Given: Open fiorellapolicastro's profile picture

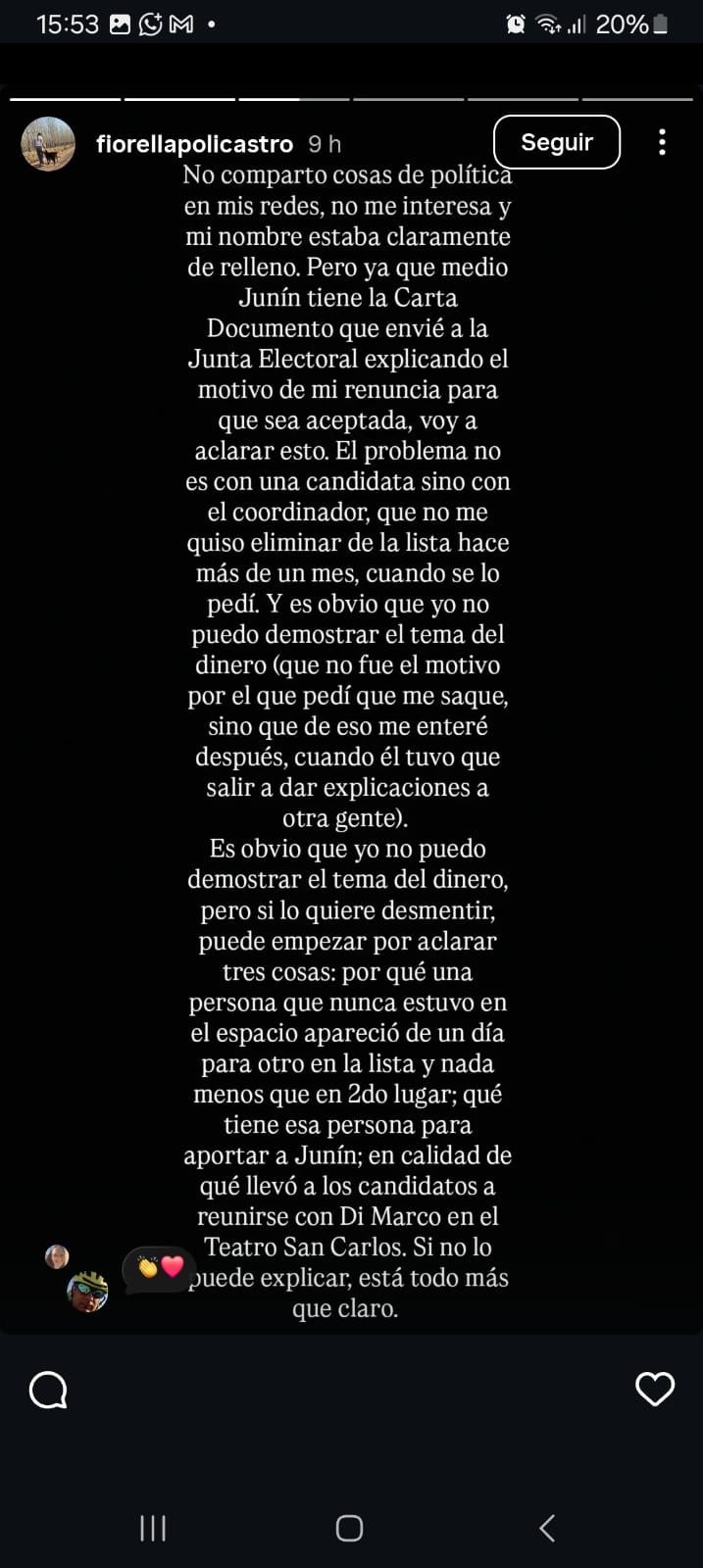Looking at the screenshot, I should coord(48,144).
